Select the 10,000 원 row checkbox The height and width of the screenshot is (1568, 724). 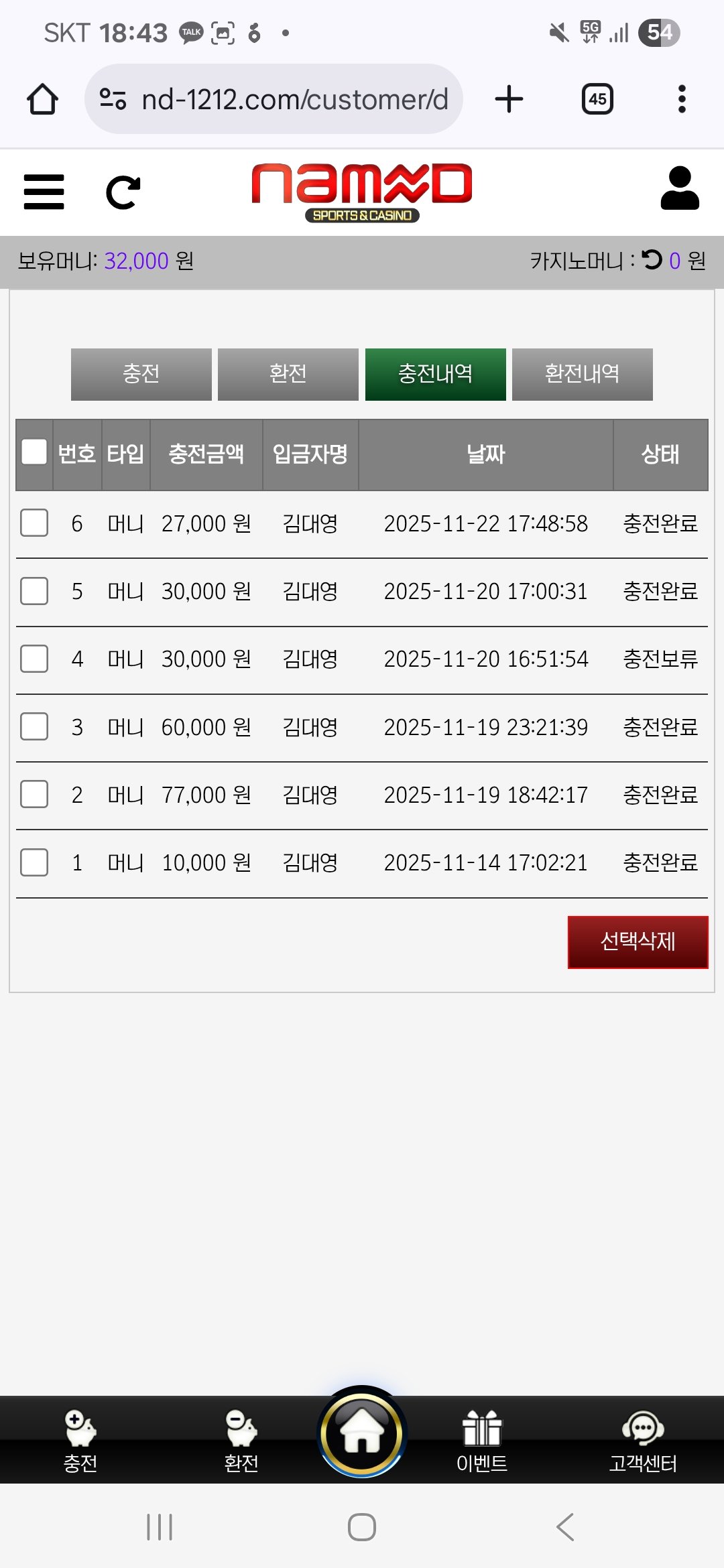pyautogui.click(x=34, y=862)
